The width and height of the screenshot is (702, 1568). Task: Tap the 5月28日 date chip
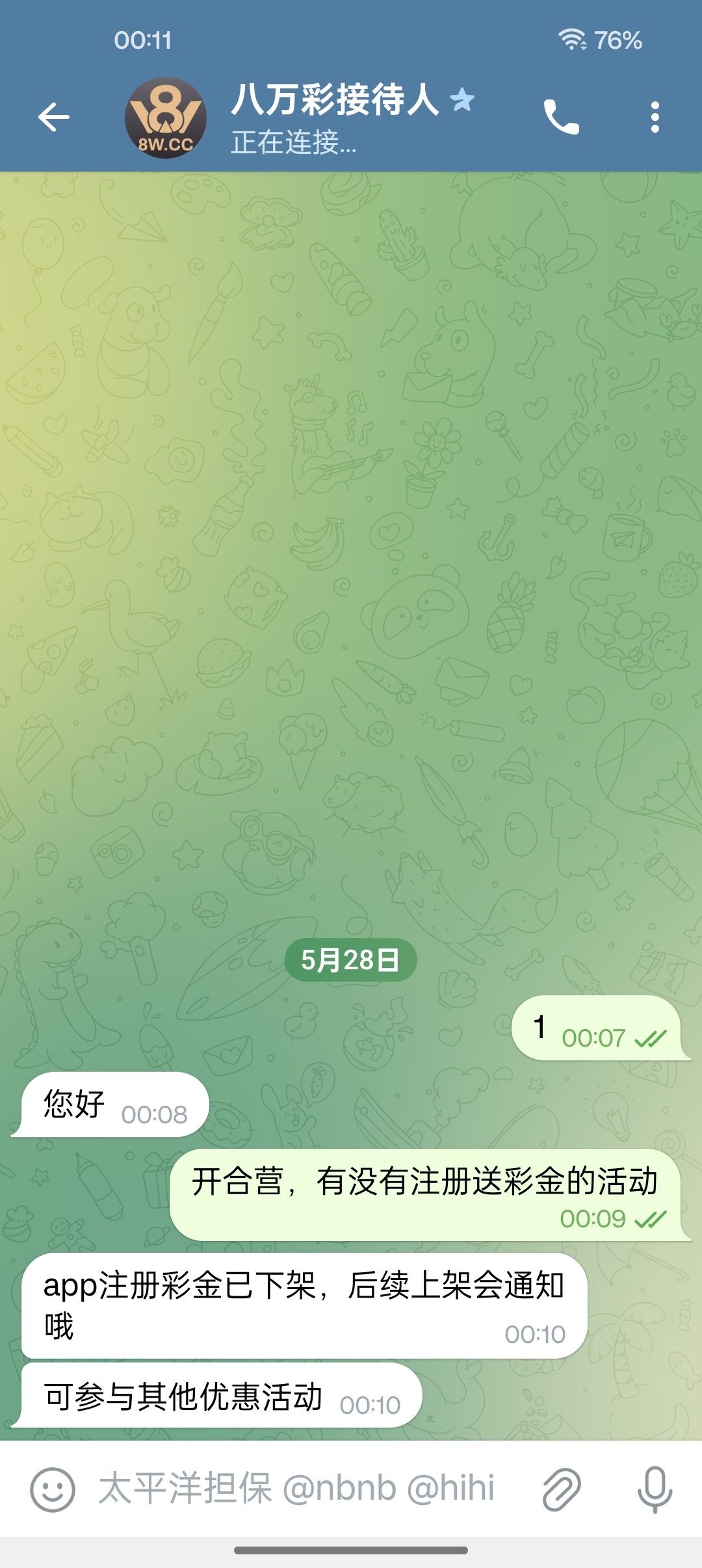(x=350, y=960)
